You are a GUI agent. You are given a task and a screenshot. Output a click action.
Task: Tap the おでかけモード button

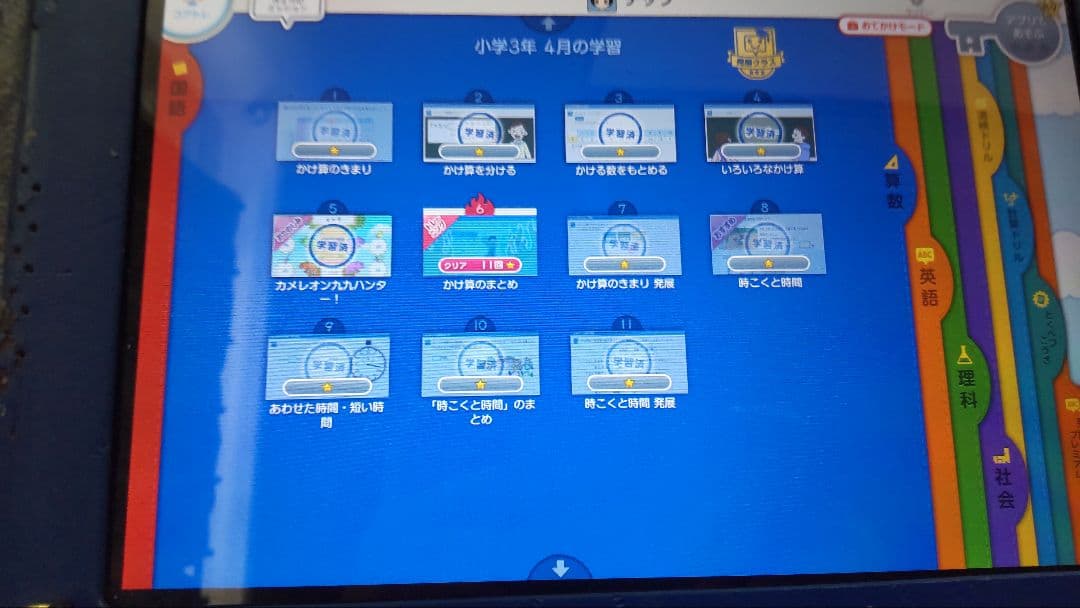pyautogui.click(x=884, y=27)
